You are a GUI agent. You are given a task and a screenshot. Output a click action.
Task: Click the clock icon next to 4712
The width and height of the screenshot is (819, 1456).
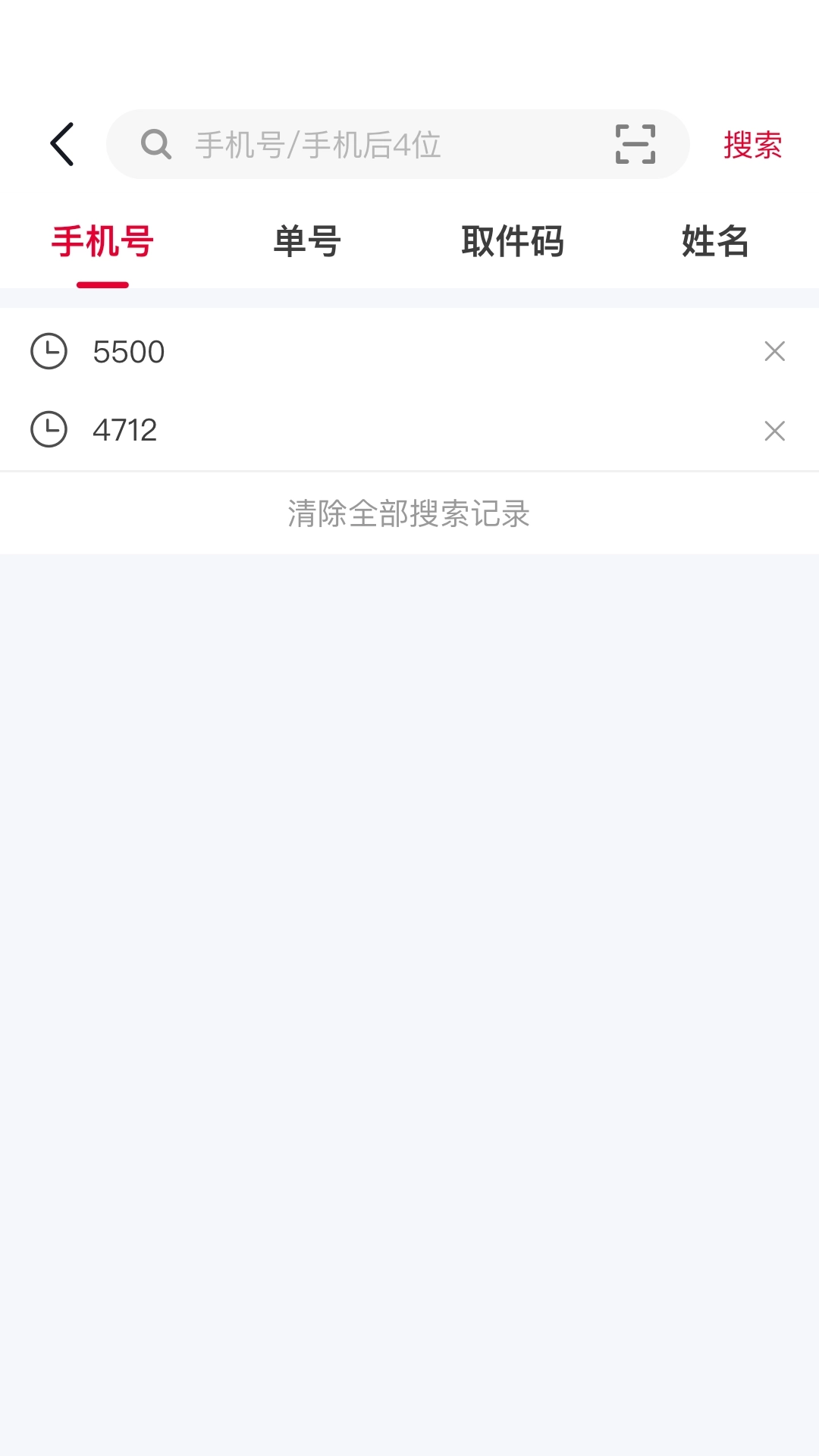(49, 430)
